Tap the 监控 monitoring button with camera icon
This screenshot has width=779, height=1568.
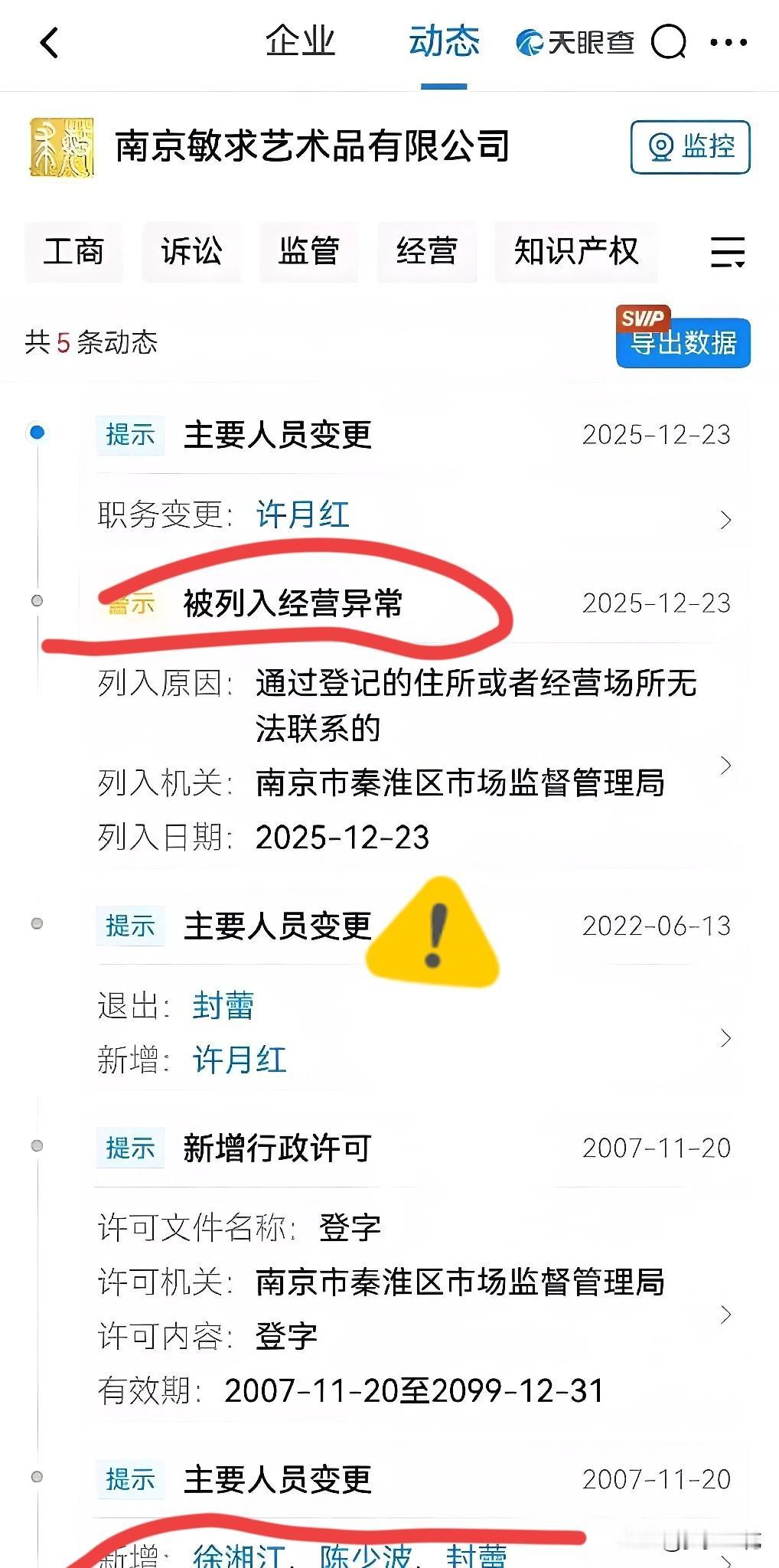(x=689, y=148)
